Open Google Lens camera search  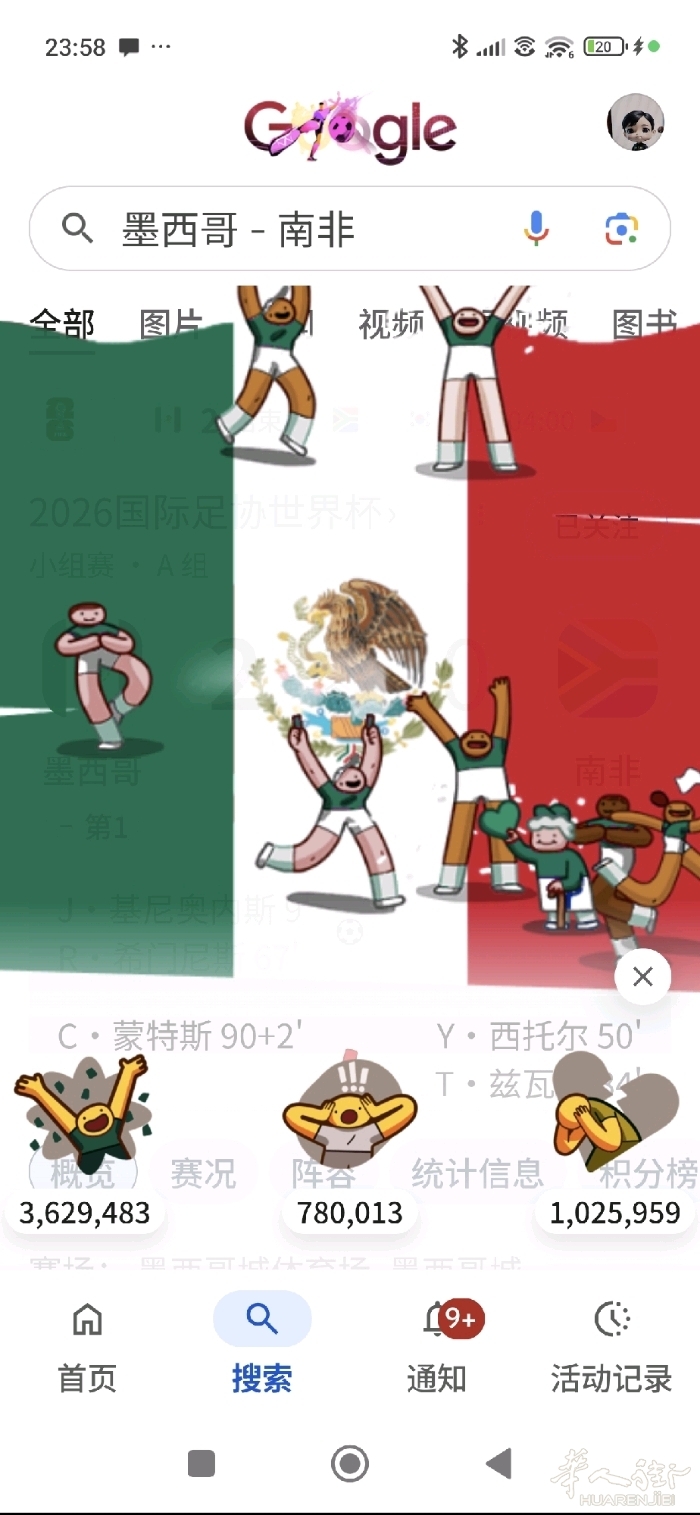tap(622, 229)
